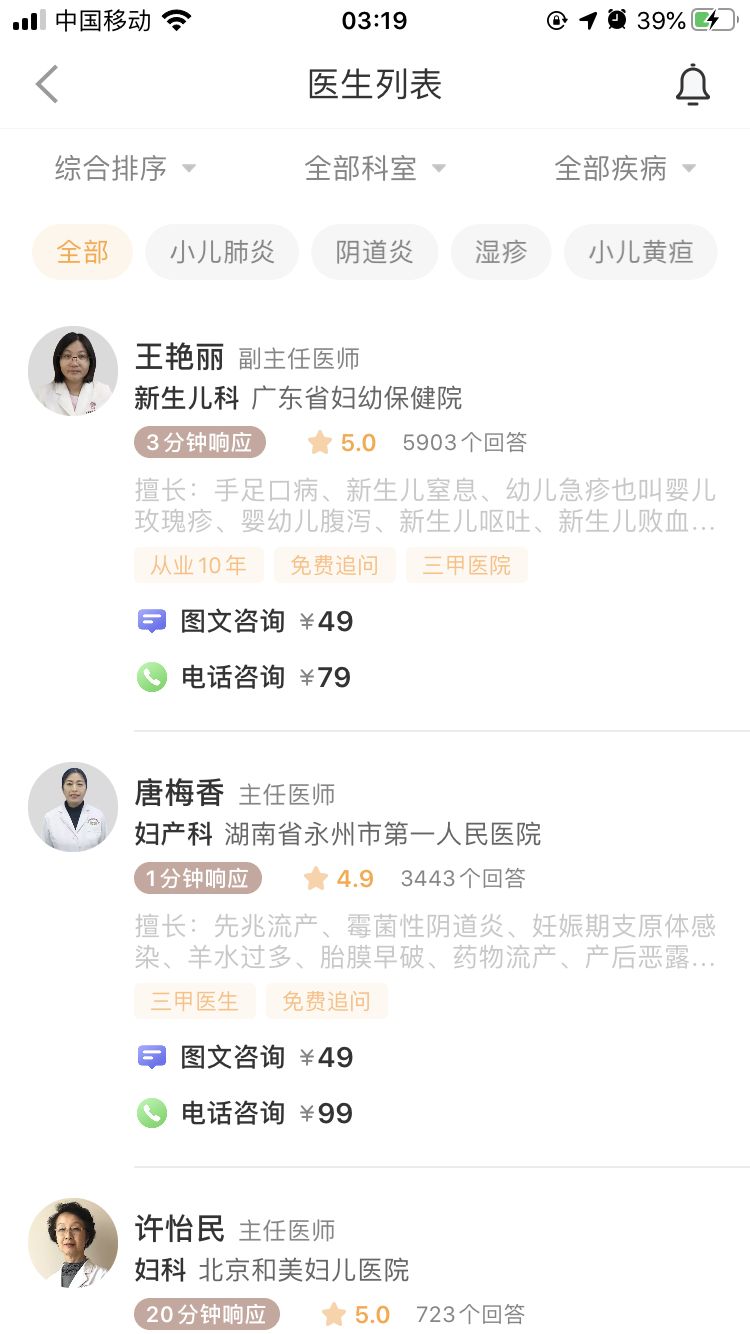Screen dimensions: 750x1334
Task: Enable the 湿疹 disease filter
Action: (x=501, y=252)
